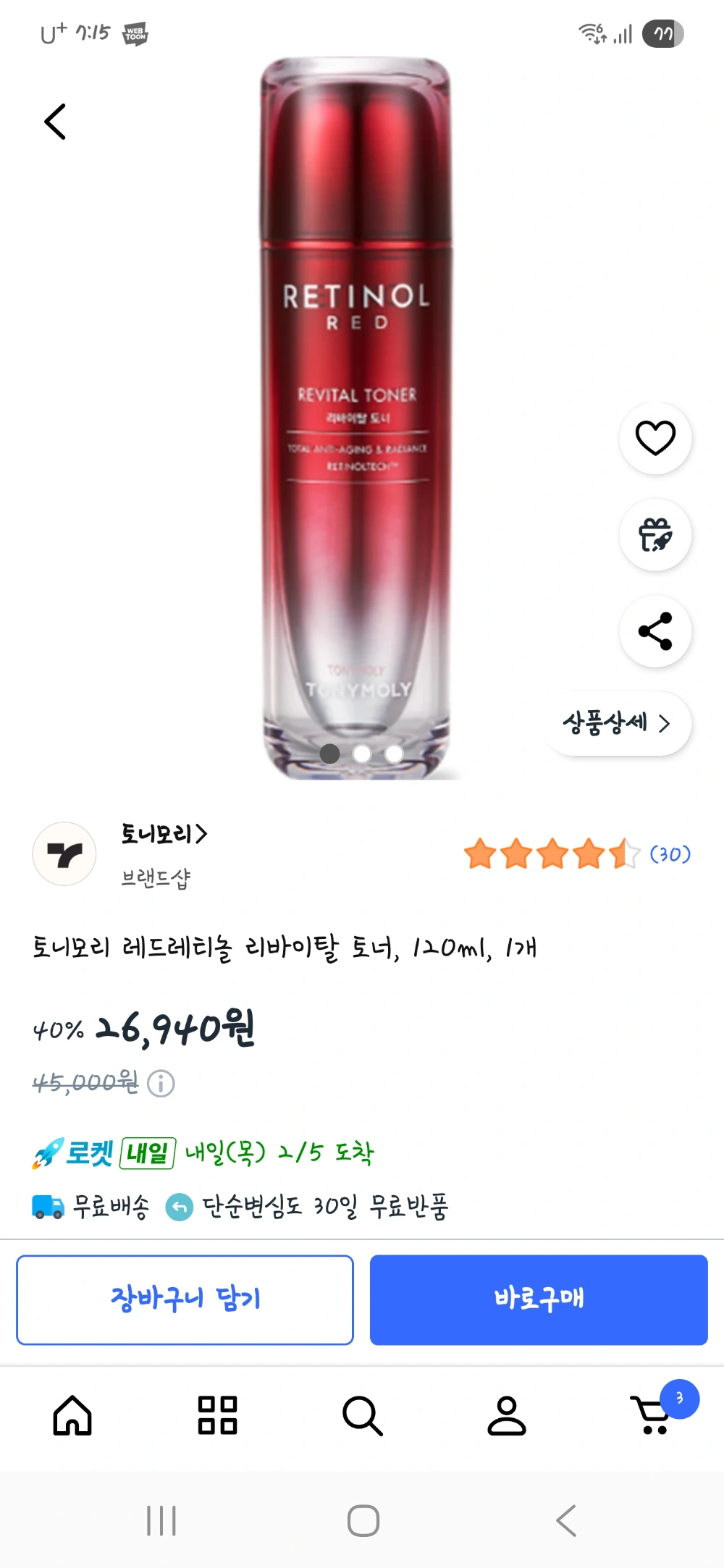This screenshot has width=724, height=1568.
Task: Open the my account tab
Action: 507,1415
